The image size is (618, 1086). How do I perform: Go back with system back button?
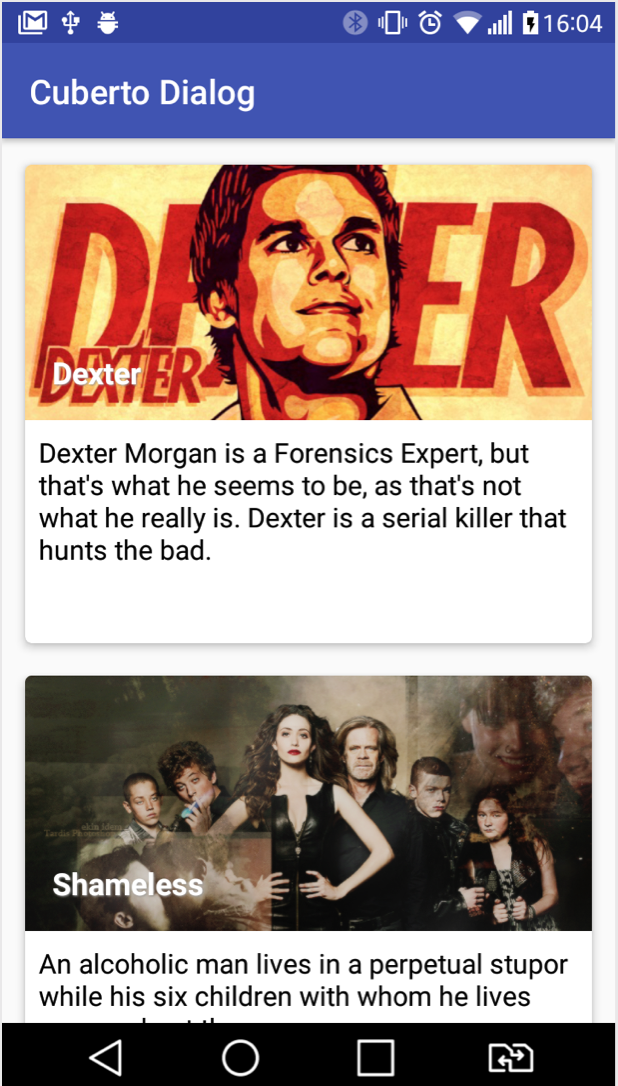[105, 1056]
